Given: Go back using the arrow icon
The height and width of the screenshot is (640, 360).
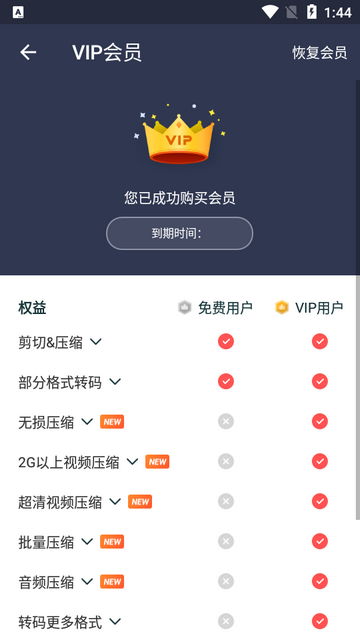Looking at the screenshot, I should click(28, 52).
